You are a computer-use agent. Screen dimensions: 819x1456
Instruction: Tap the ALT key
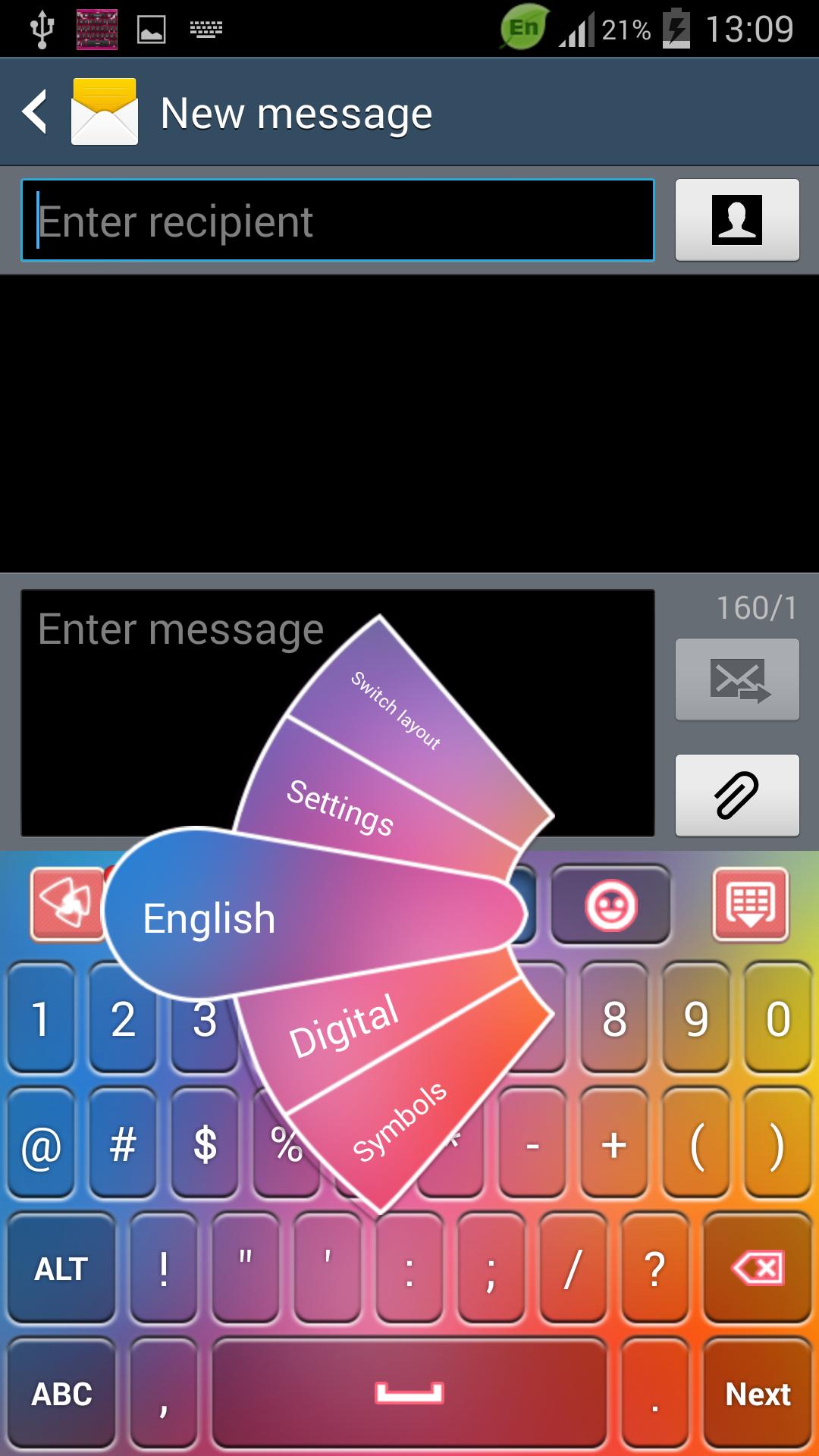coord(61,1269)
